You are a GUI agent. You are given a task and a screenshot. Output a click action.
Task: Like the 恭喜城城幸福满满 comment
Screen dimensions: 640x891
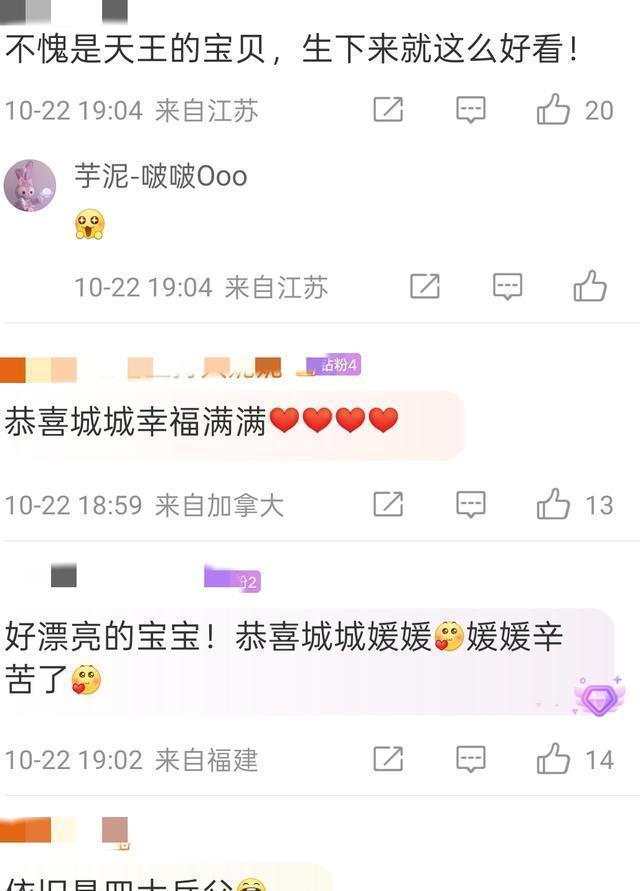554,504
